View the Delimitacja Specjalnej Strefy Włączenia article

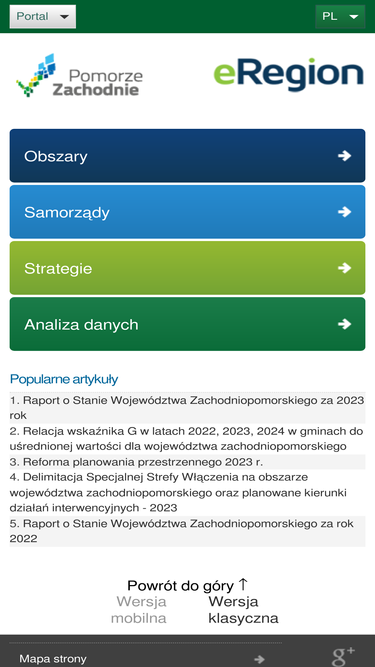tap(188, 493)
